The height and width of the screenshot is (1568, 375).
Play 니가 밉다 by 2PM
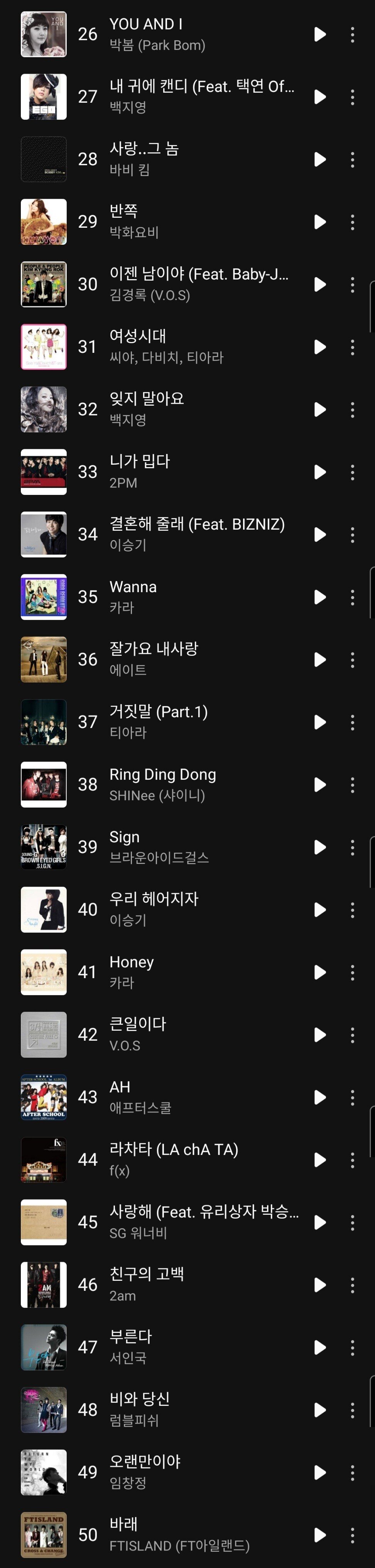pyautogui.click(x=319, y=472)
